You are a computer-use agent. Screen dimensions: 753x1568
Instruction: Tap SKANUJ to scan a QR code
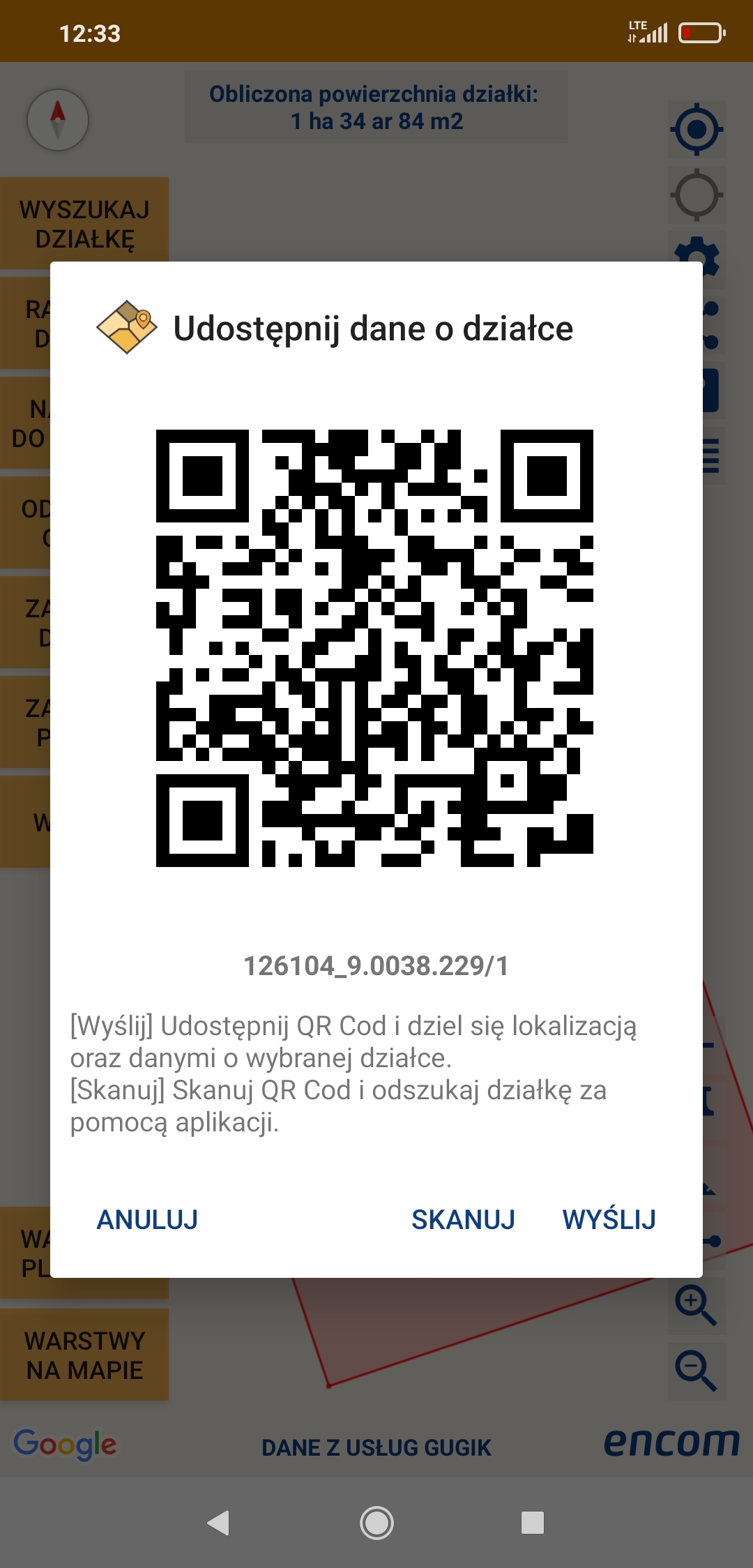(x=463, y=1220)
